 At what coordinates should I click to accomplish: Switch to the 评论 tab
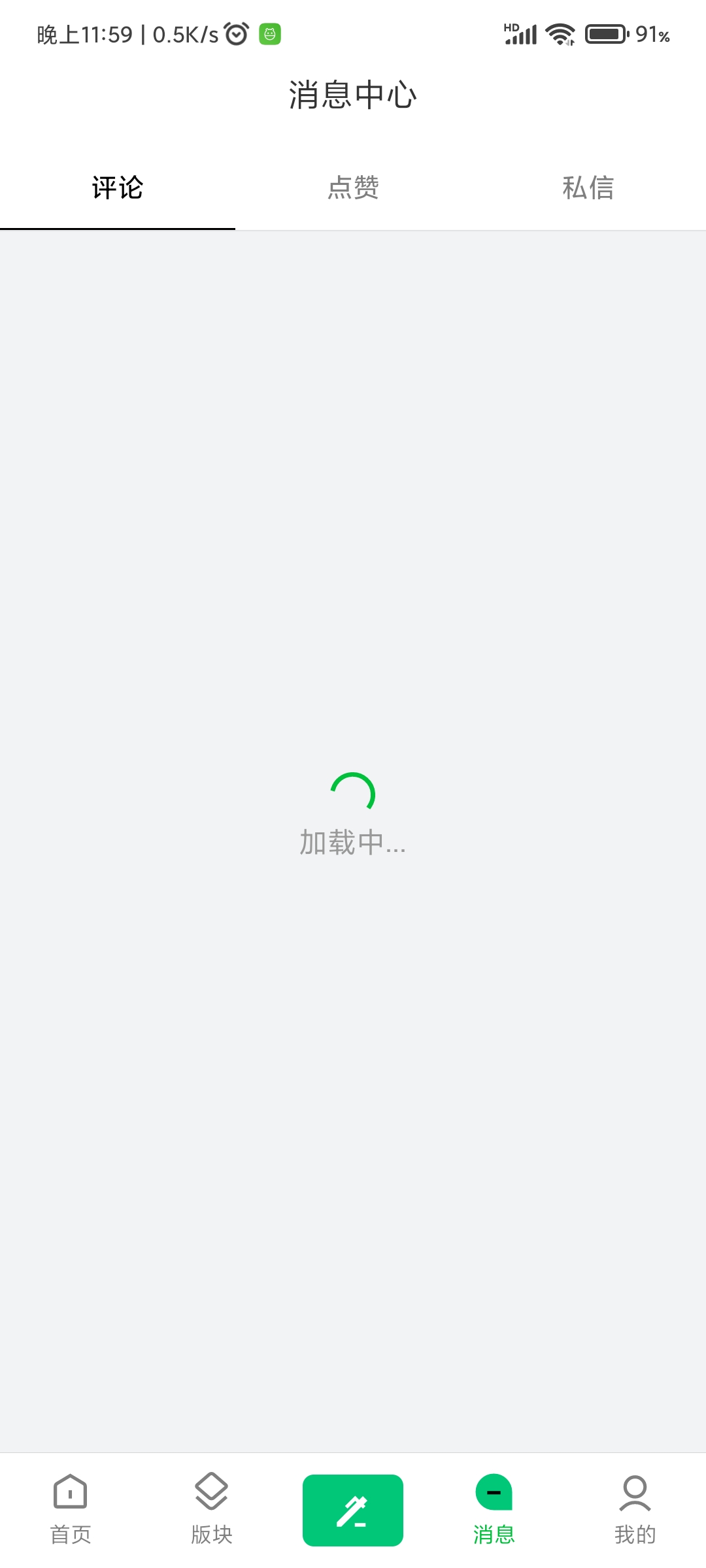click(118, 188)
